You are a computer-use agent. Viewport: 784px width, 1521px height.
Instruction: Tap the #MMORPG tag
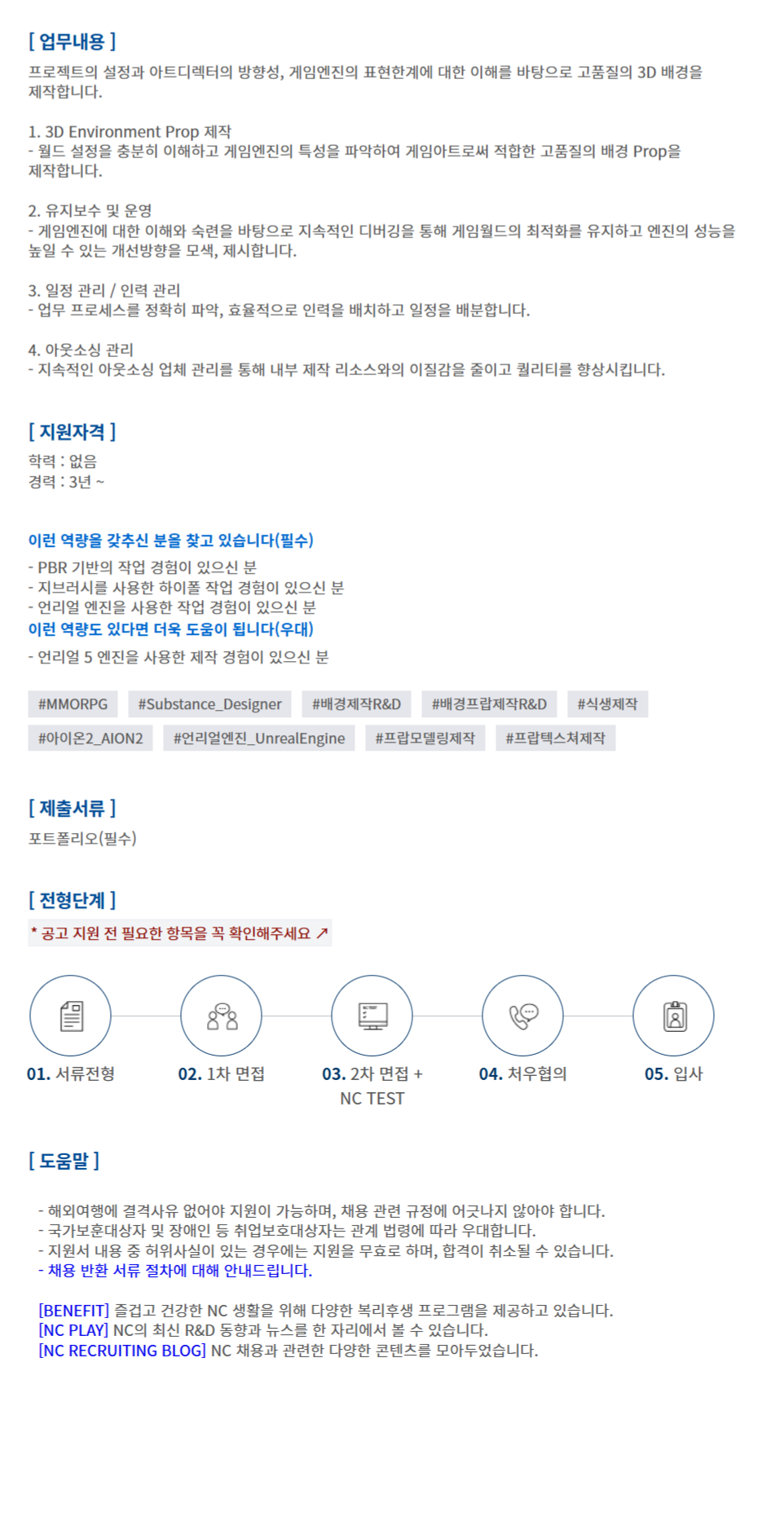click(x=73, y=704)
